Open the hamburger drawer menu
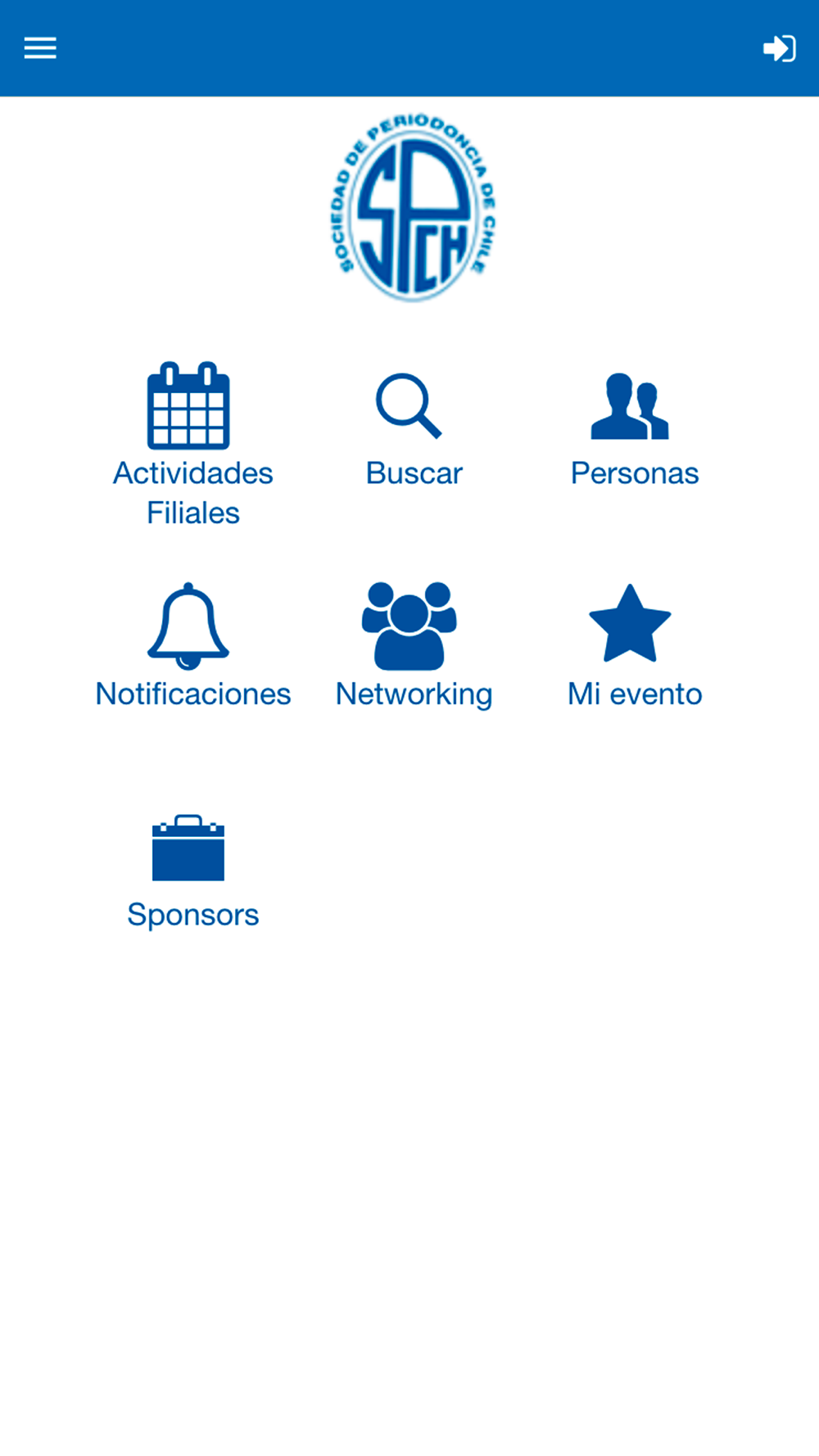The height and width of the screenshot is (1456, 819). pos(40,48)
